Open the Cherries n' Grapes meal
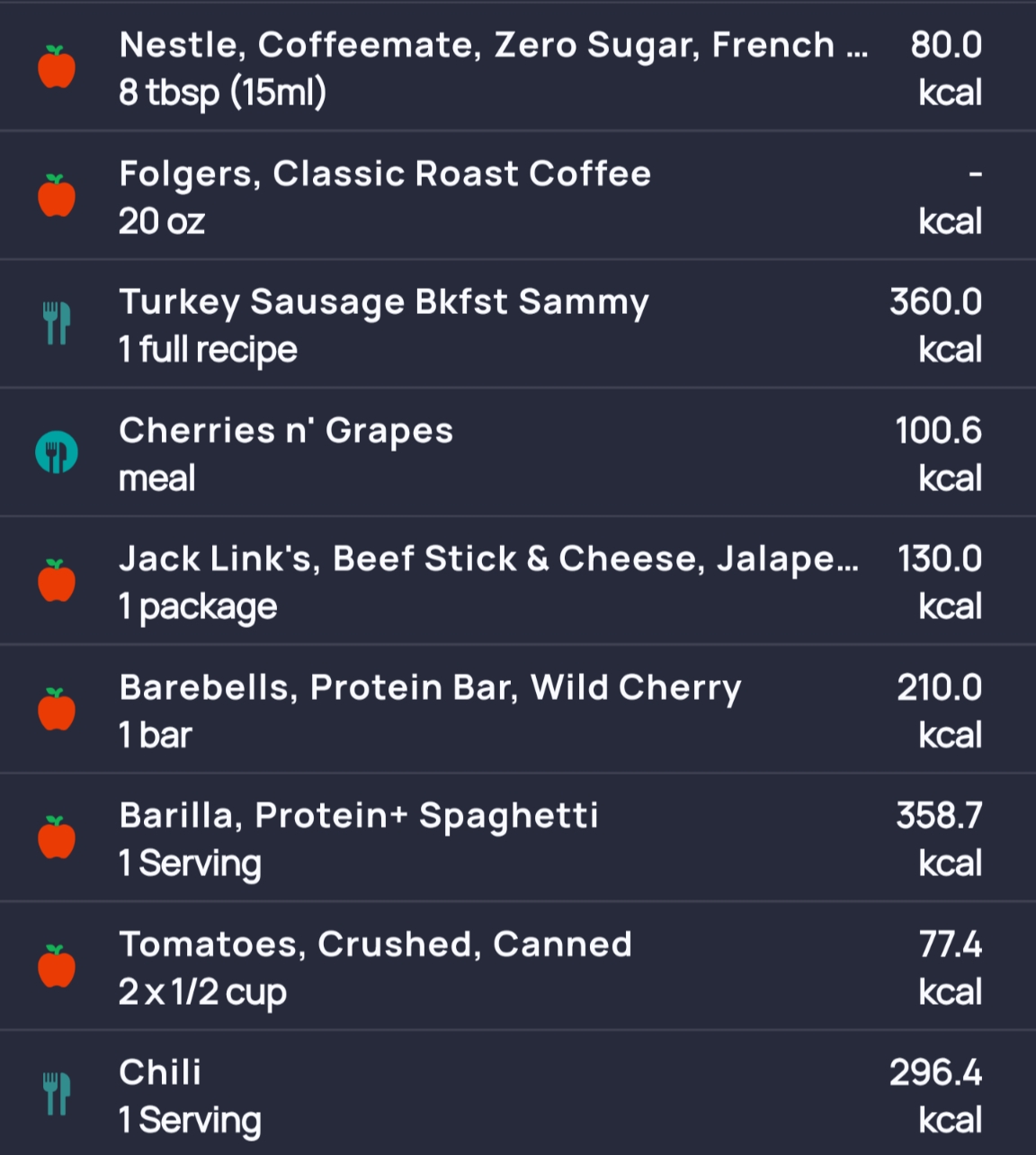 (x=286, y=454)
